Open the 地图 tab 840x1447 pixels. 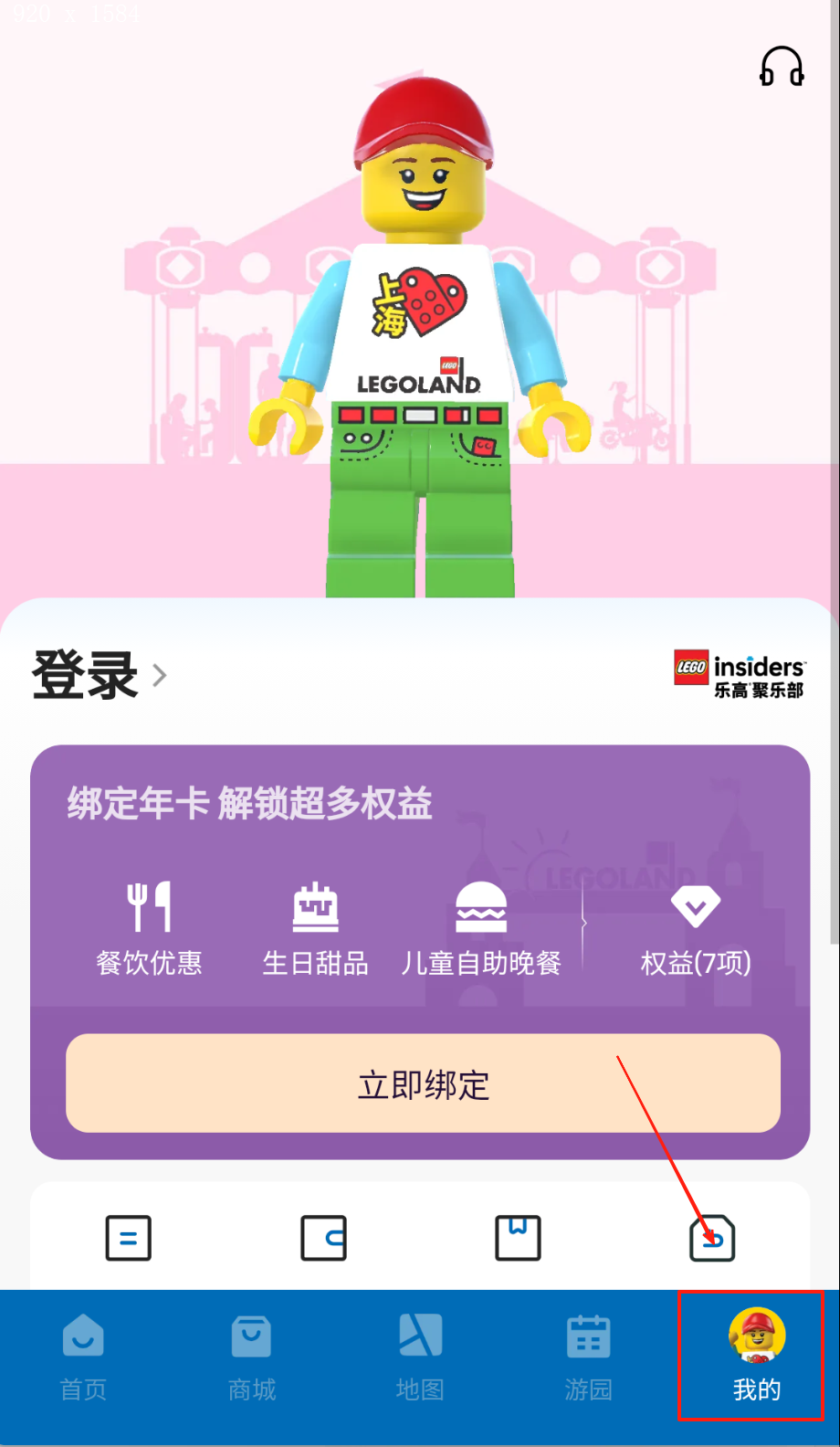tap(420, 1357)
